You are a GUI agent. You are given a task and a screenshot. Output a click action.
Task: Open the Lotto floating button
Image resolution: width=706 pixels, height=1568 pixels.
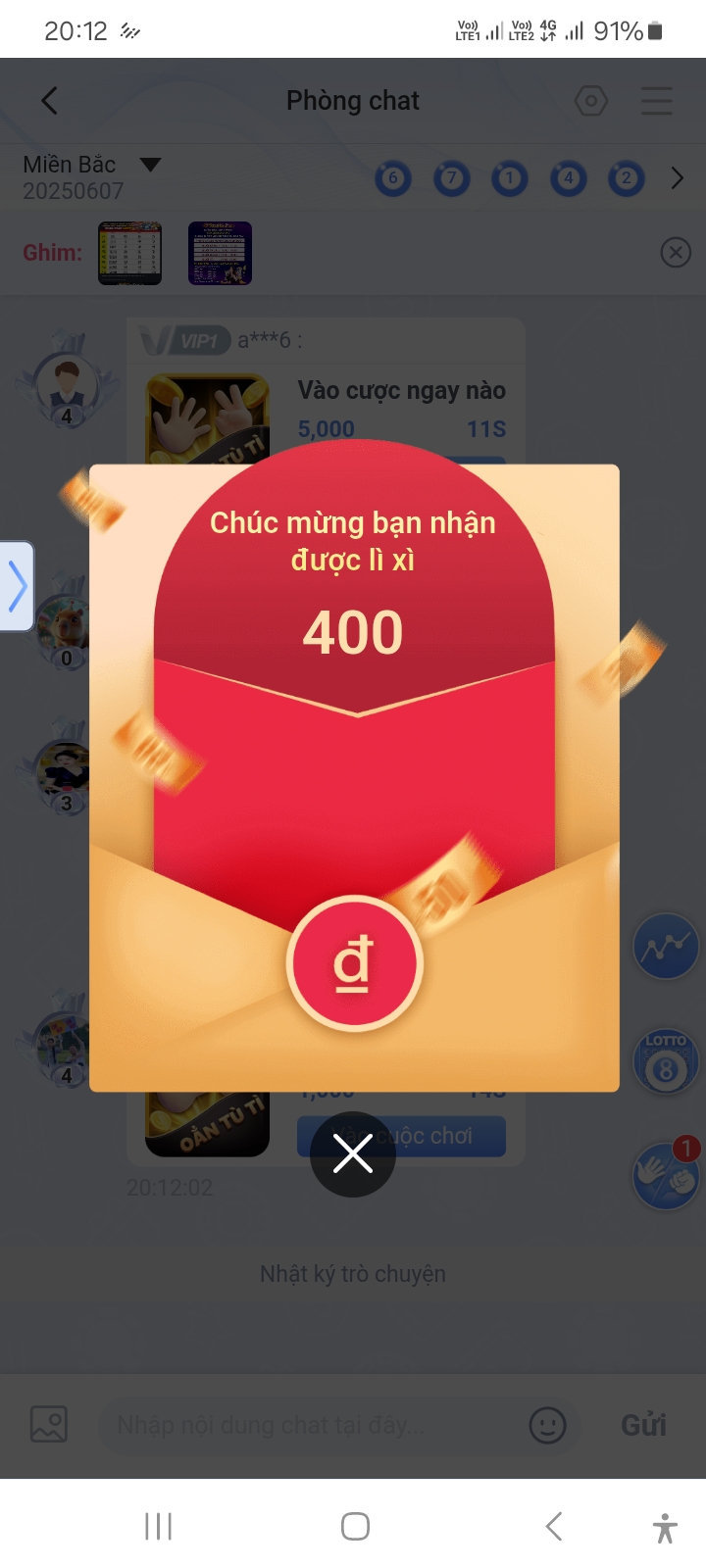pyautogui.click(x=666, y=1061)
